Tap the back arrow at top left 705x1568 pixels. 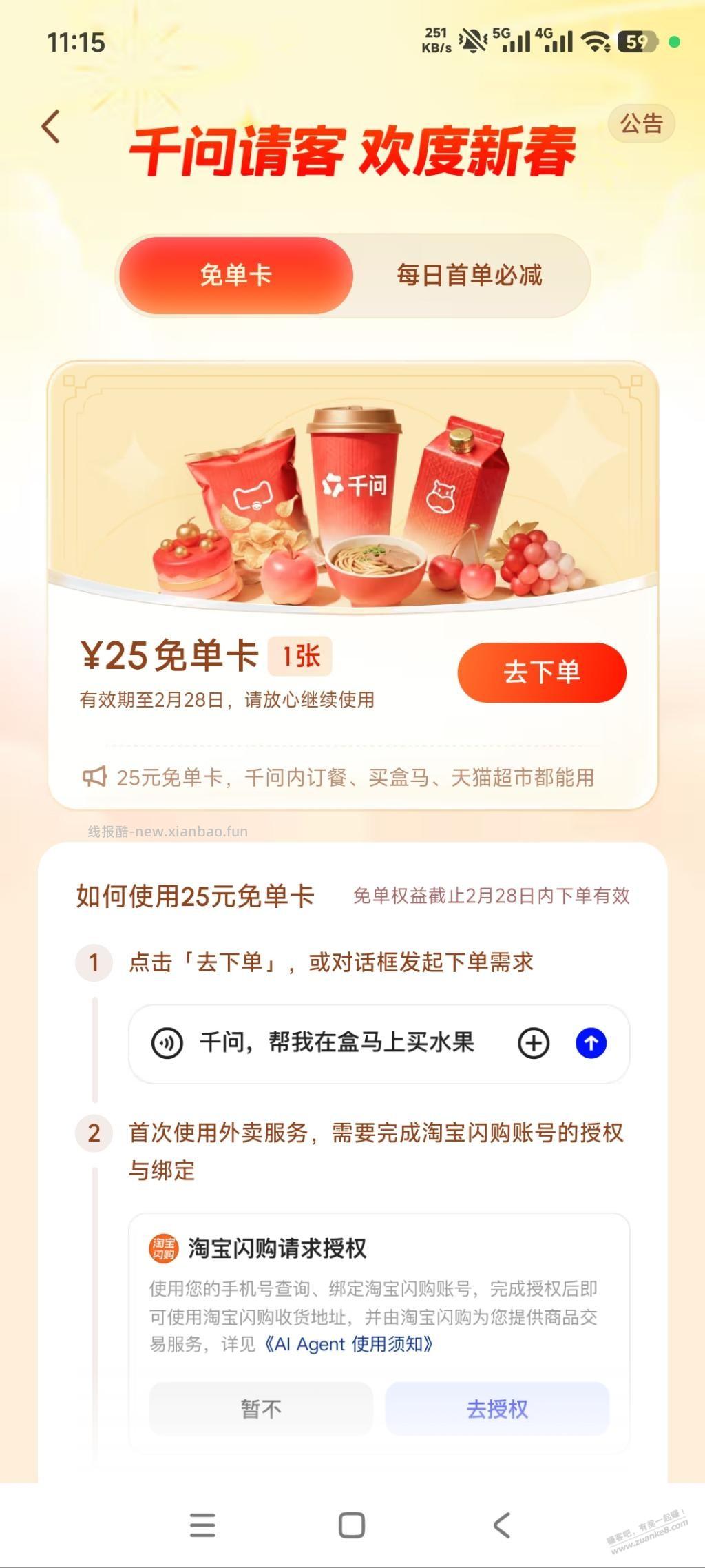click(x=49, y=127)
